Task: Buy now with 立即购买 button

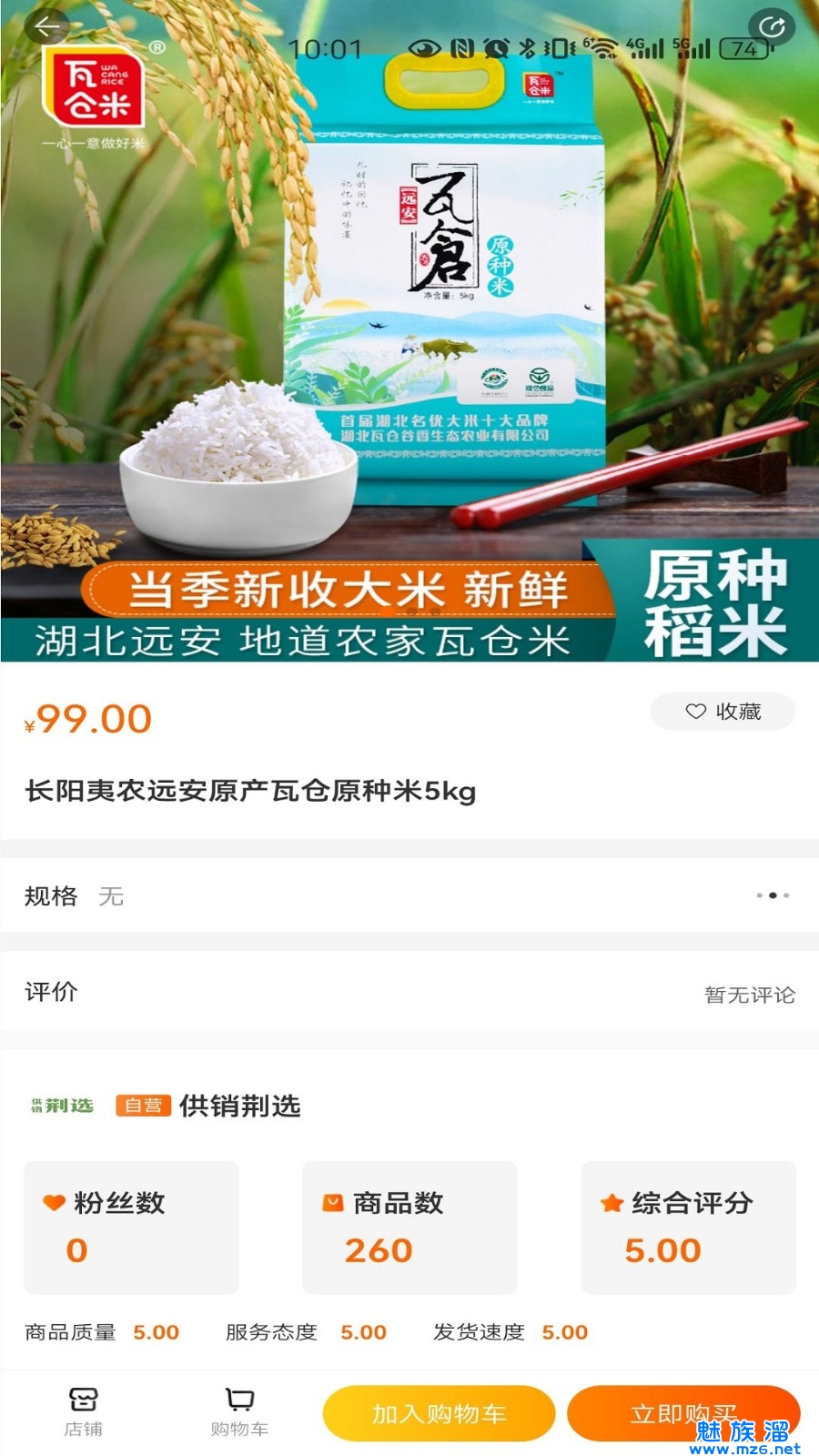Action: tap(682, 1413)
